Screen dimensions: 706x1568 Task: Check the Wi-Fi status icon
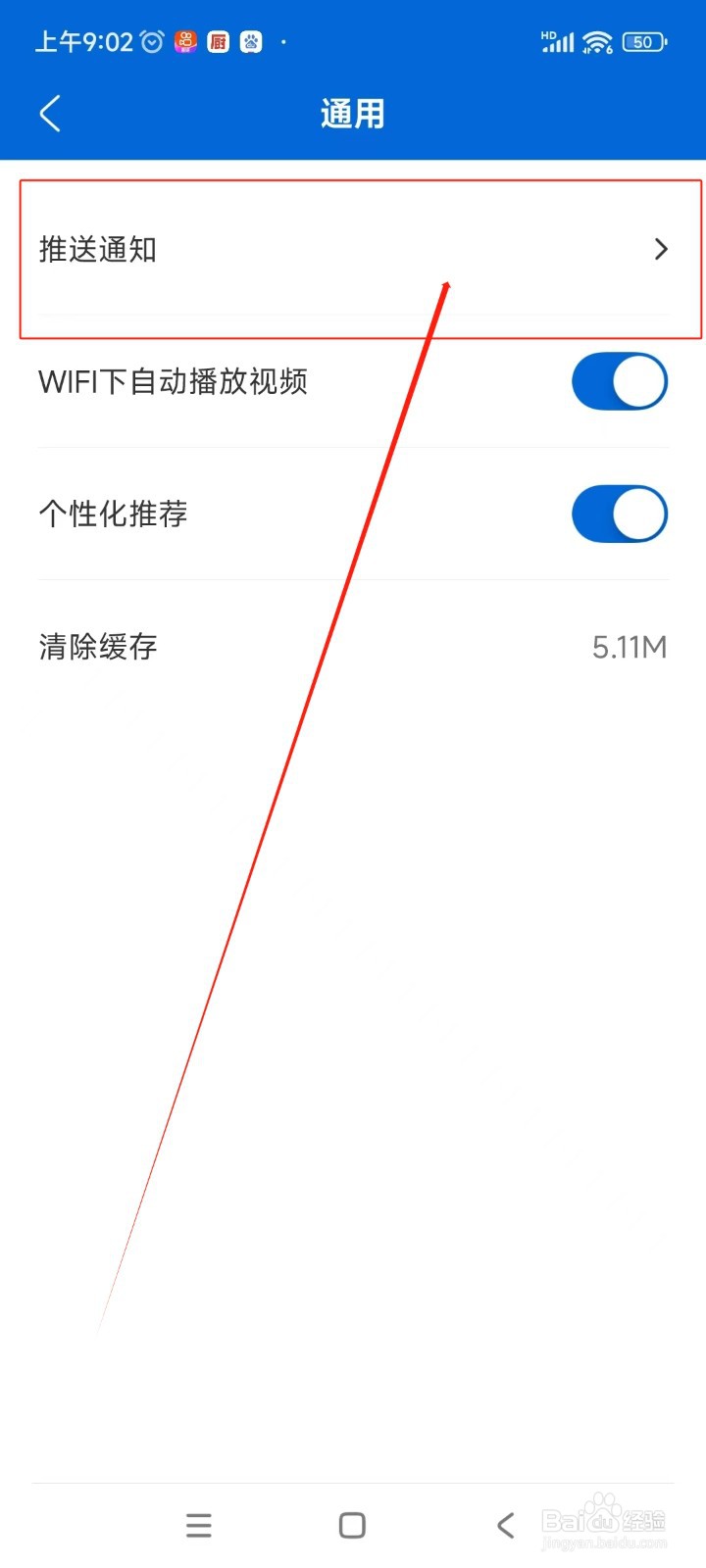(596, 41)
